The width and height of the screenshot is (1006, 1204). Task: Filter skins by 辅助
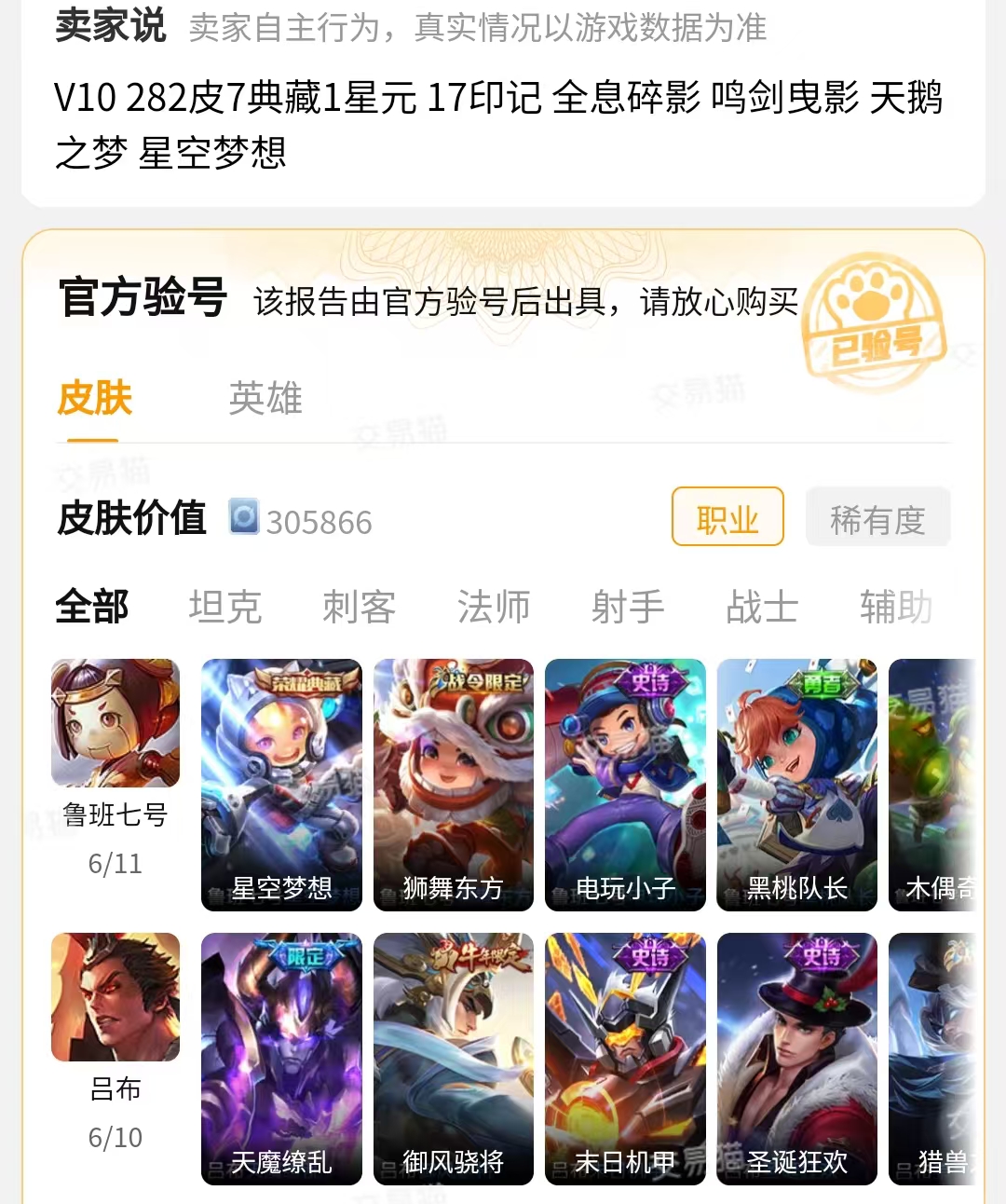(895, 608)
